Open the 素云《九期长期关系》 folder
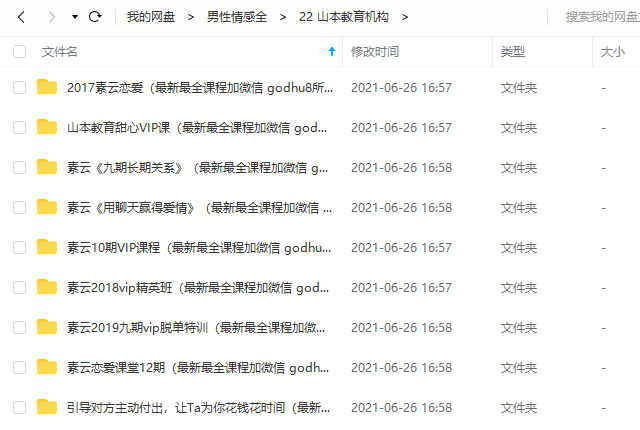The image size is (640, 430). [197, 167]
